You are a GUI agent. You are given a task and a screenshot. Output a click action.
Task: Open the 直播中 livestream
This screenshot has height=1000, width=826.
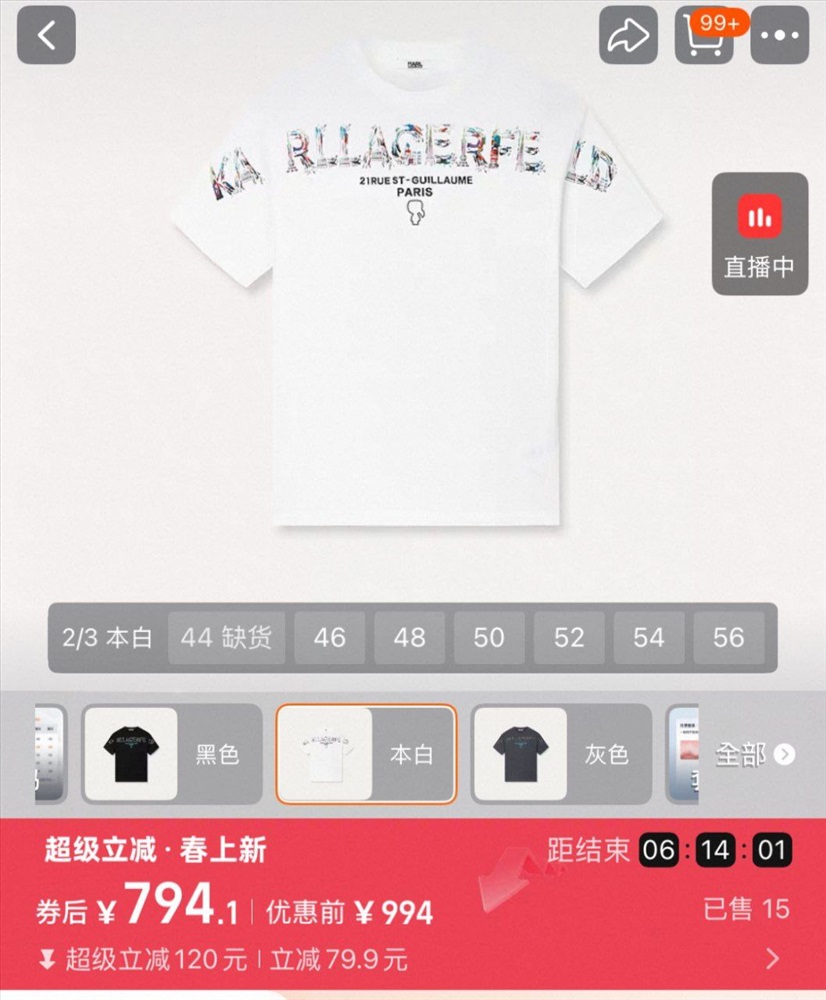coord(759,234)
